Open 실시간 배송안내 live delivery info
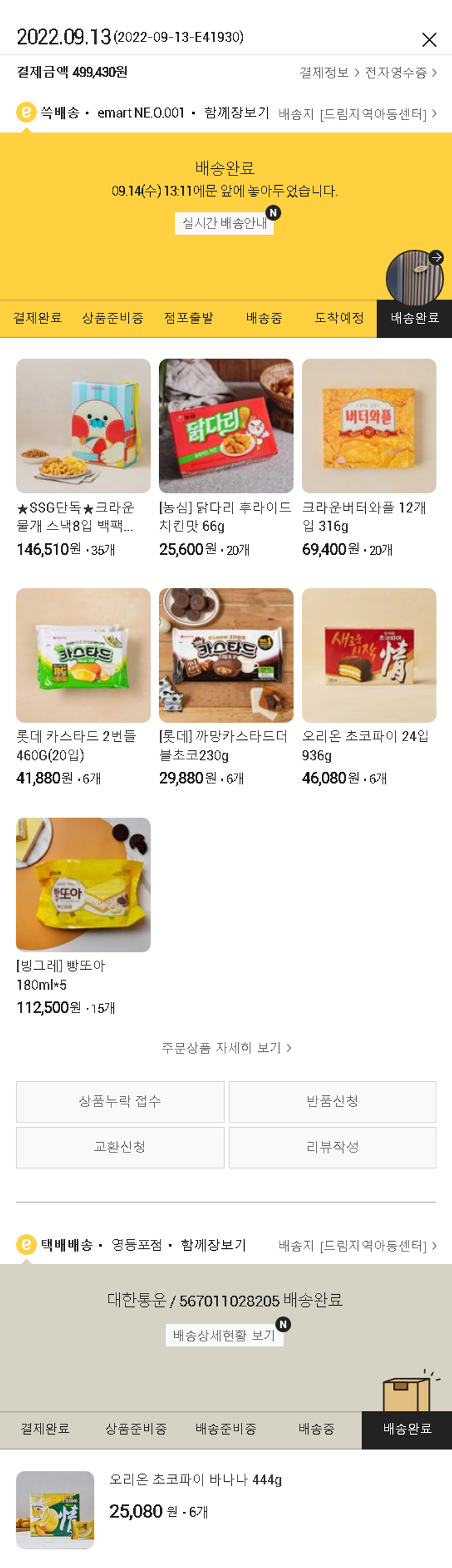This screenshot has width=452, height=1568. point(224,223)
